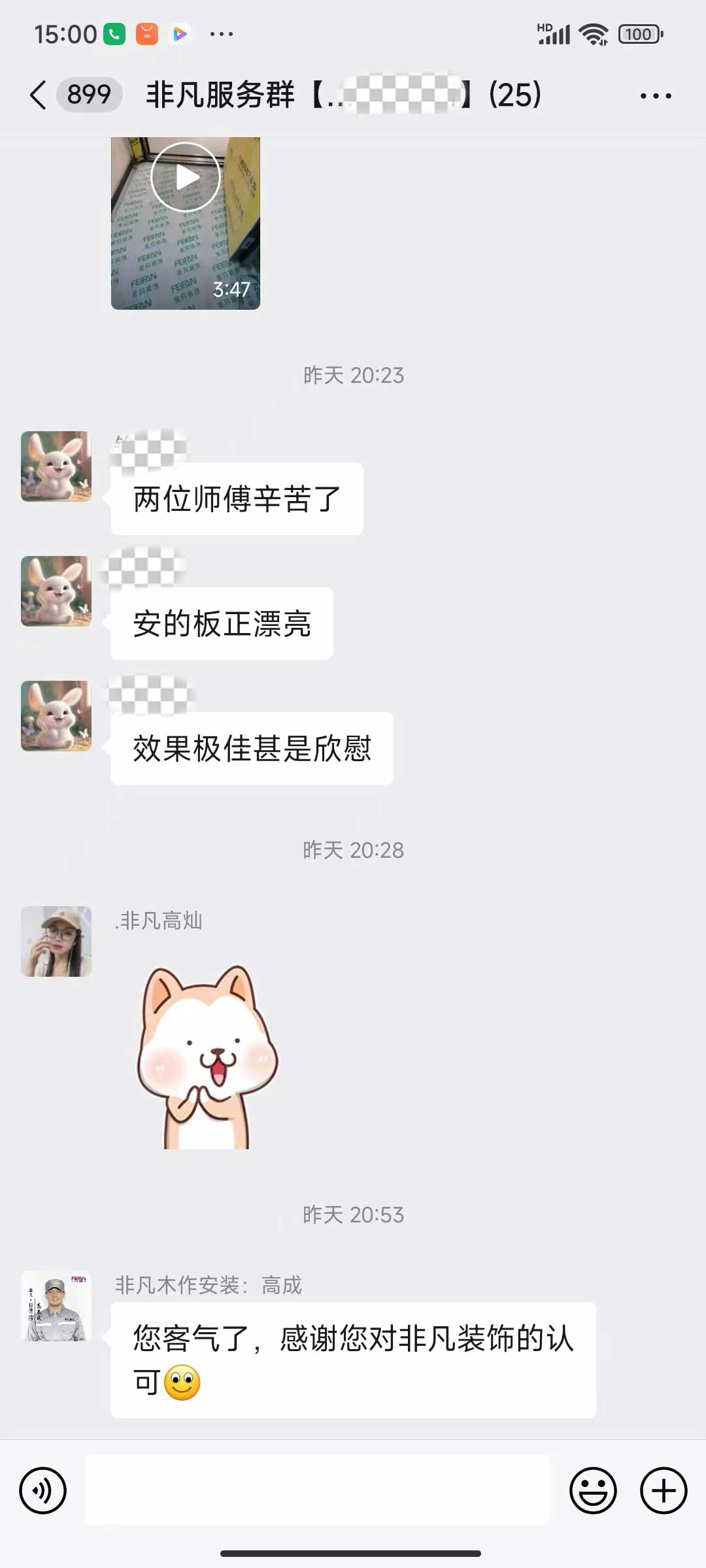
Task: Open rabbit avatar beside 两位师傅辛苦了
Action: 56,466
